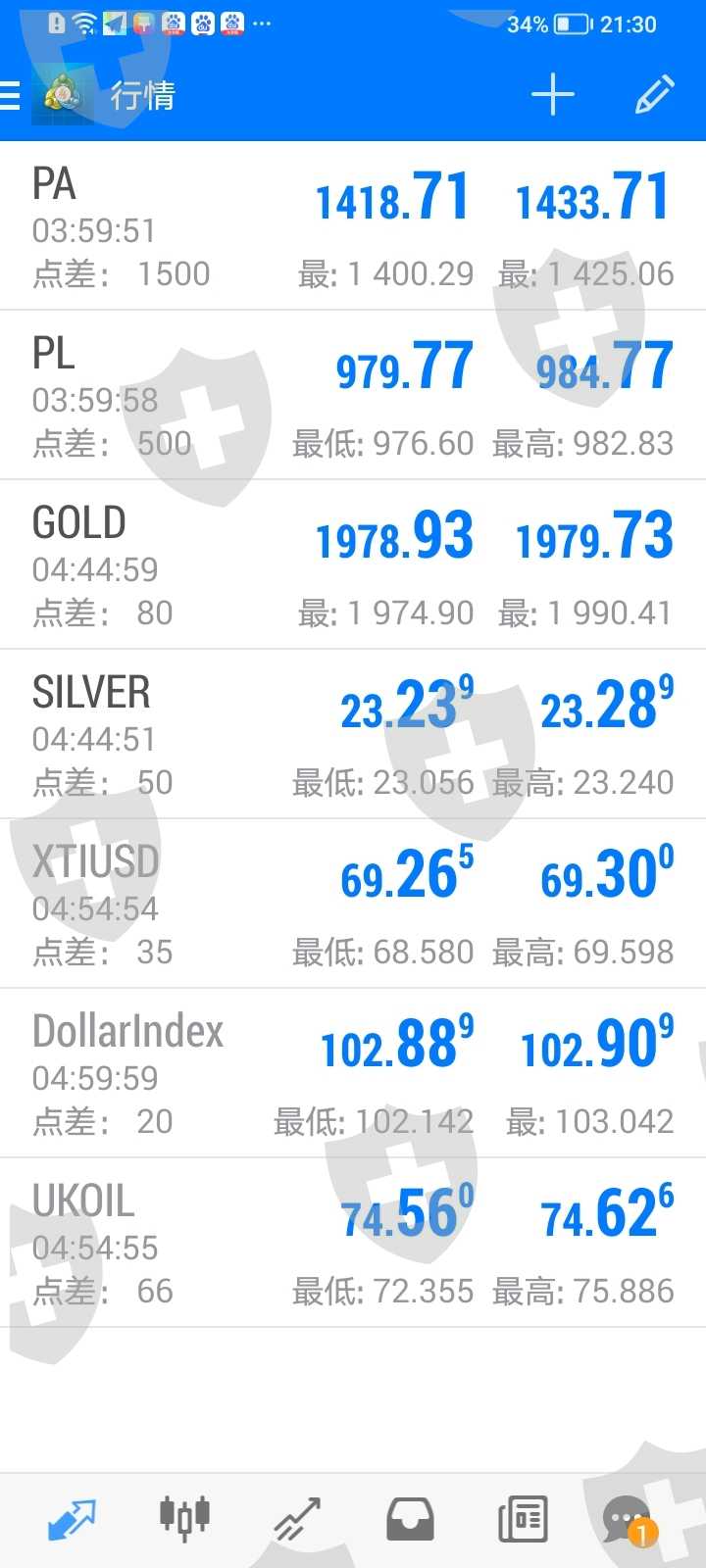706x1568 pixels.
Task: Select the SILVER quote row
Action: click(x=353, y=735)
